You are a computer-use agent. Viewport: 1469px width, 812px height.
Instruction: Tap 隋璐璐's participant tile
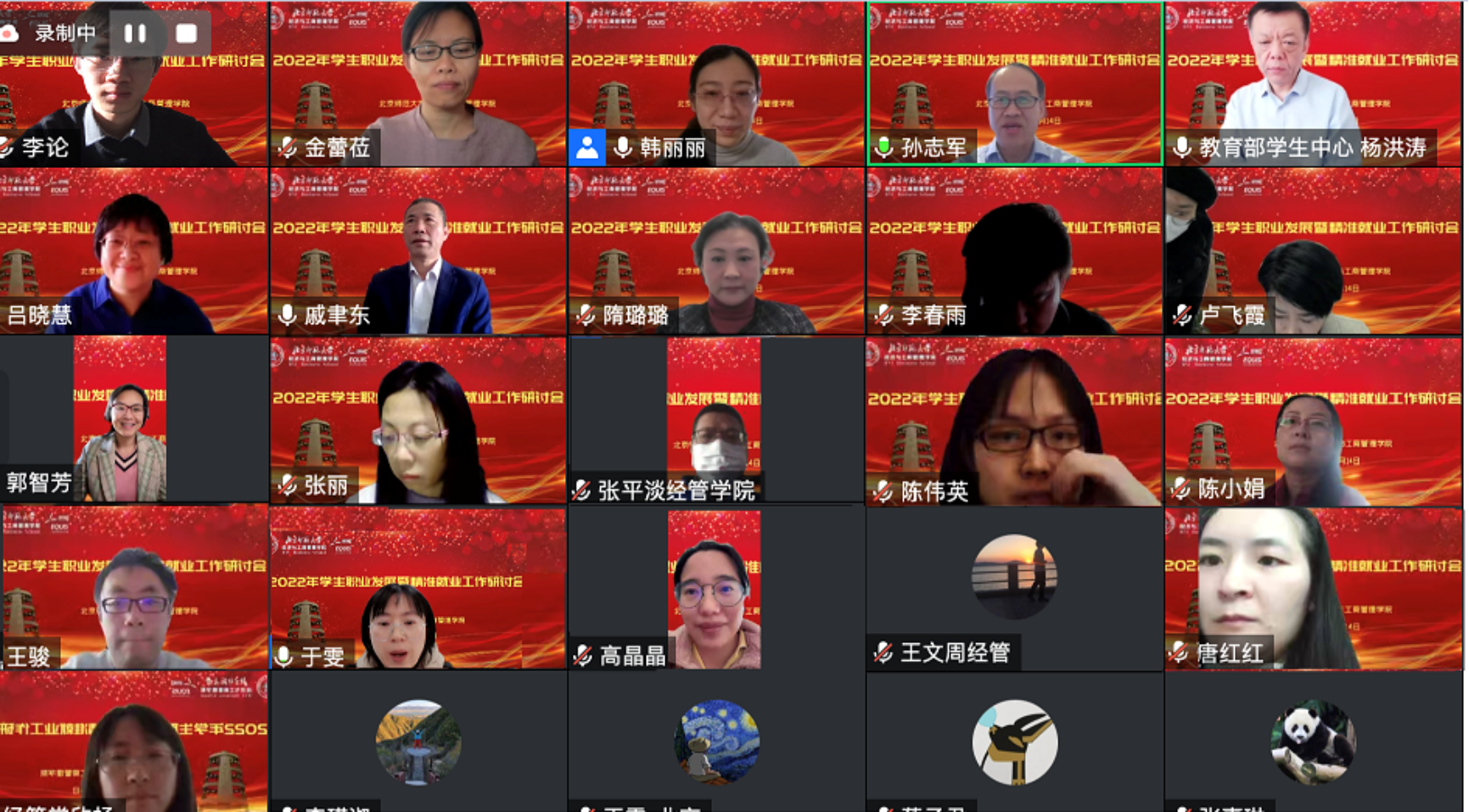(x=716, y=251)
